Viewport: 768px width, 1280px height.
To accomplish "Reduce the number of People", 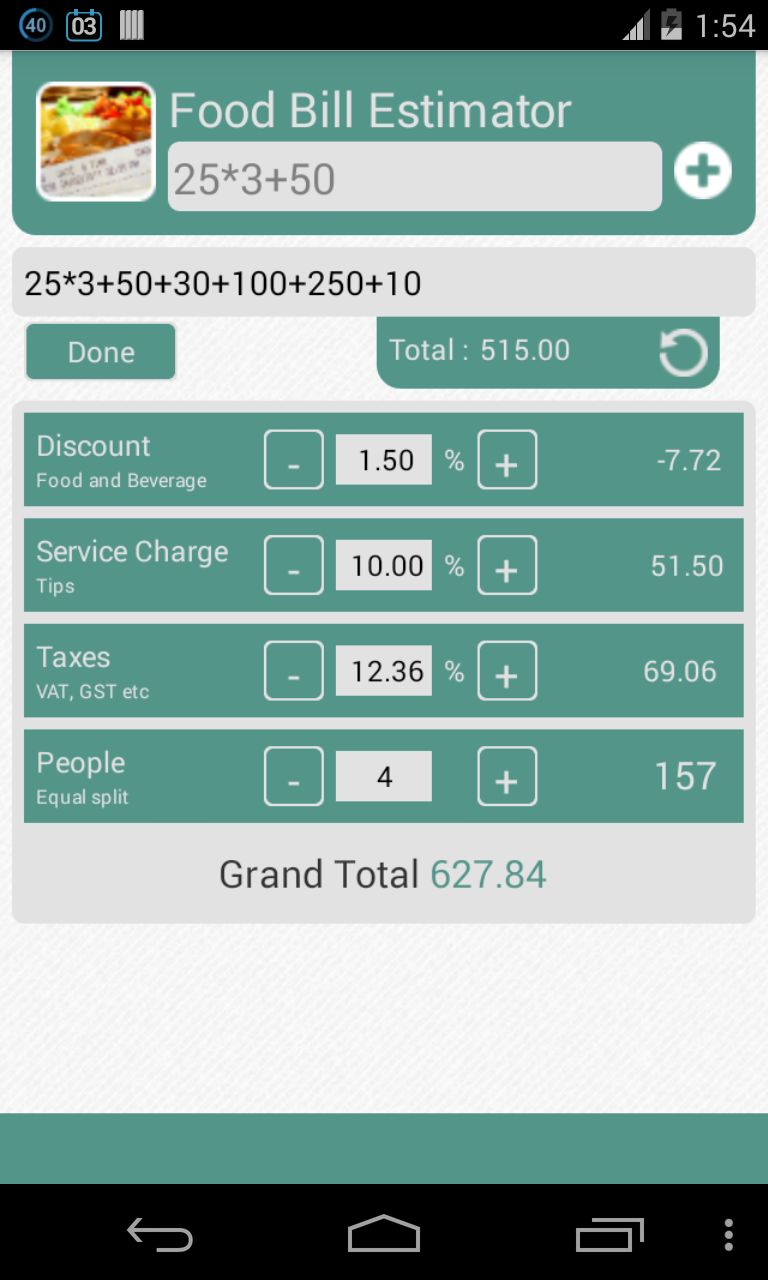I will [294, 777].
